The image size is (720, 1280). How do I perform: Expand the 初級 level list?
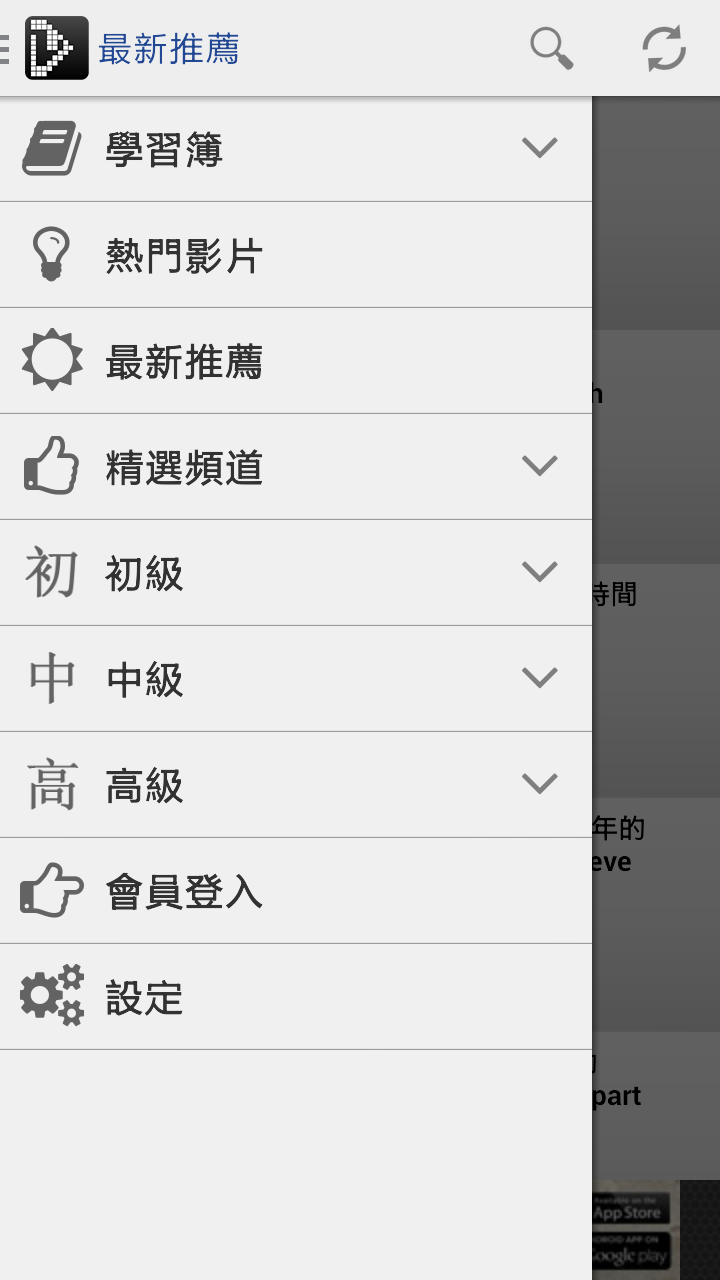click(539, 572)
